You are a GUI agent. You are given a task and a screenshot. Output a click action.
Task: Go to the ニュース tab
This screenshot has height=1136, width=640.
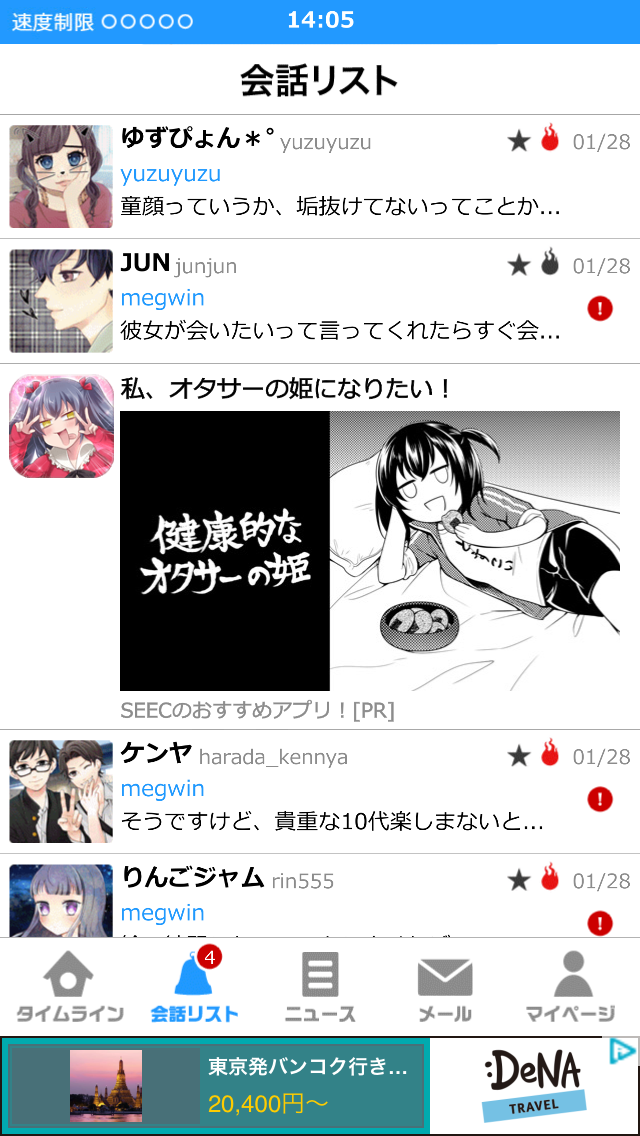[320, 987]
